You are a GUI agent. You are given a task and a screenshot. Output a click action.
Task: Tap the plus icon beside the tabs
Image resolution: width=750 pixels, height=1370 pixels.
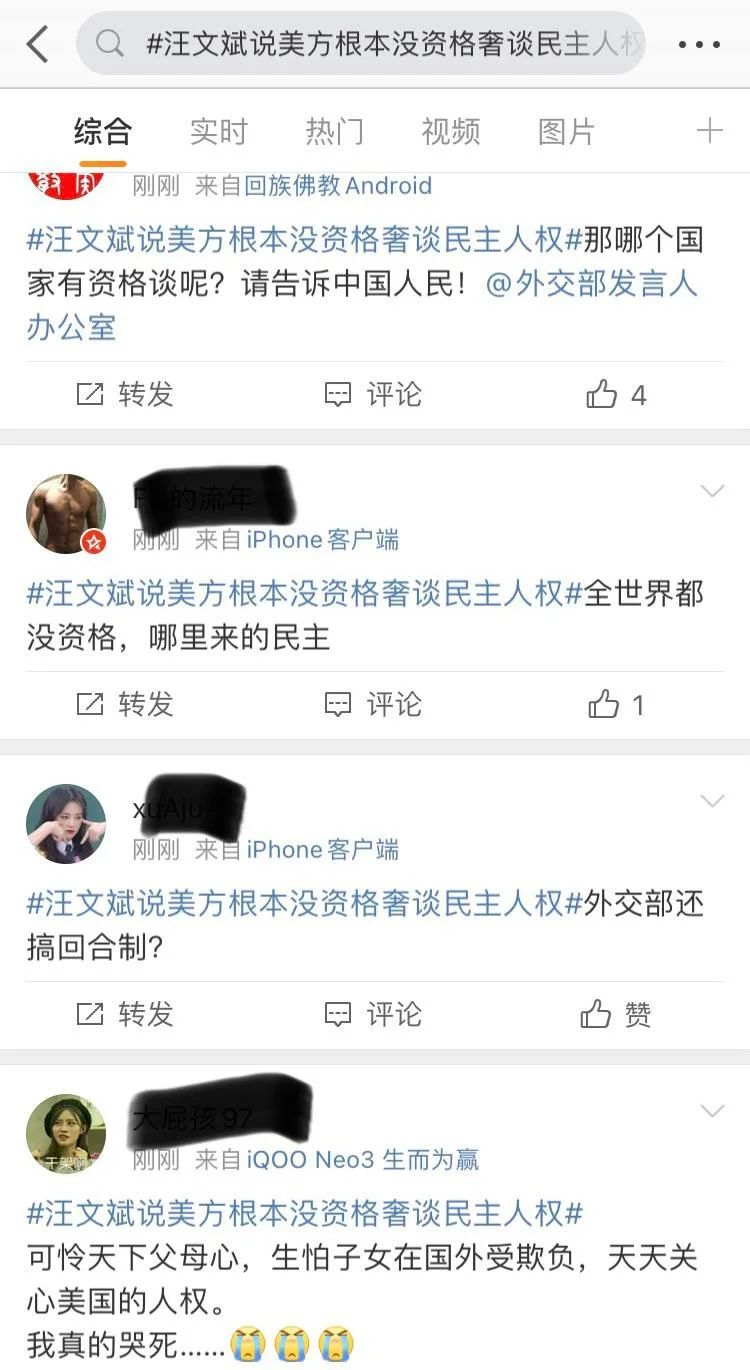[x=709, y=131]
